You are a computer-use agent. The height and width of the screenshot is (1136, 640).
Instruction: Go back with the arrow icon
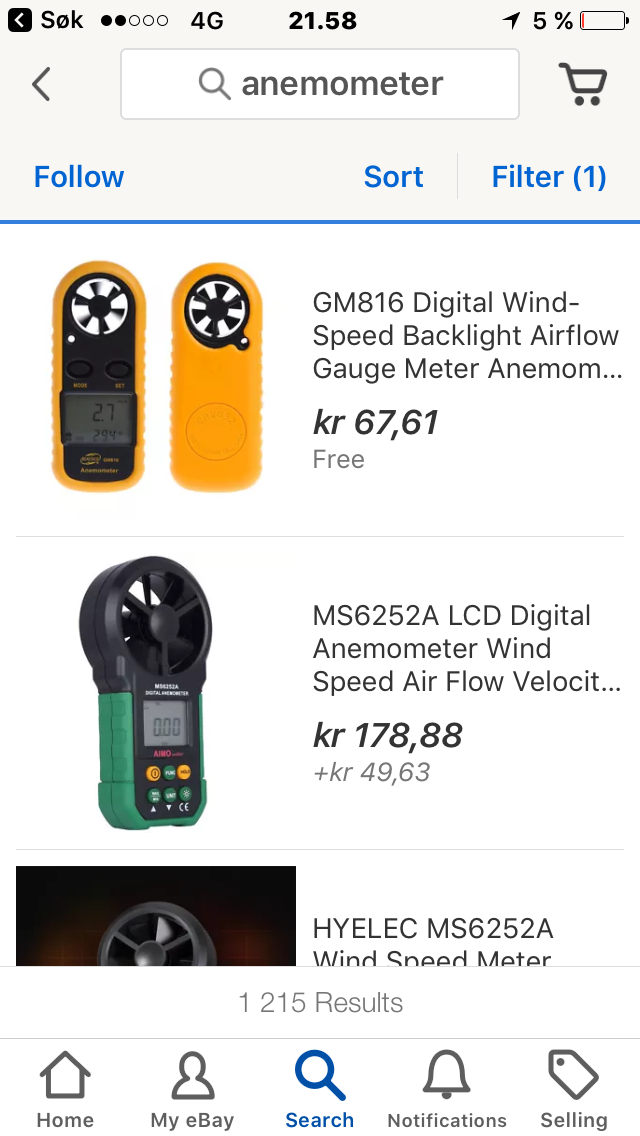[x=41, y=84]
